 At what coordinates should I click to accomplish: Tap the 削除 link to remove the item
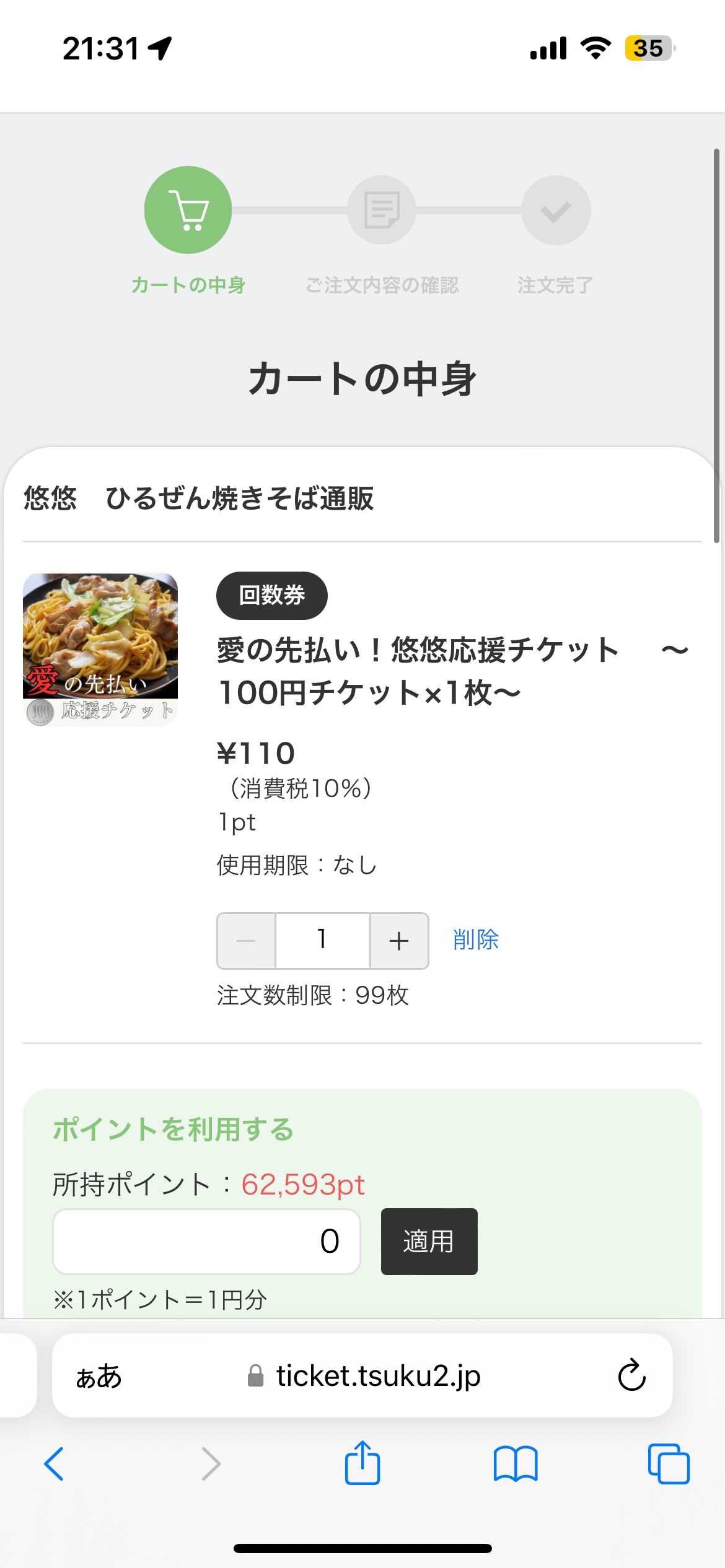pyautogui.click(x=475, y=939)
